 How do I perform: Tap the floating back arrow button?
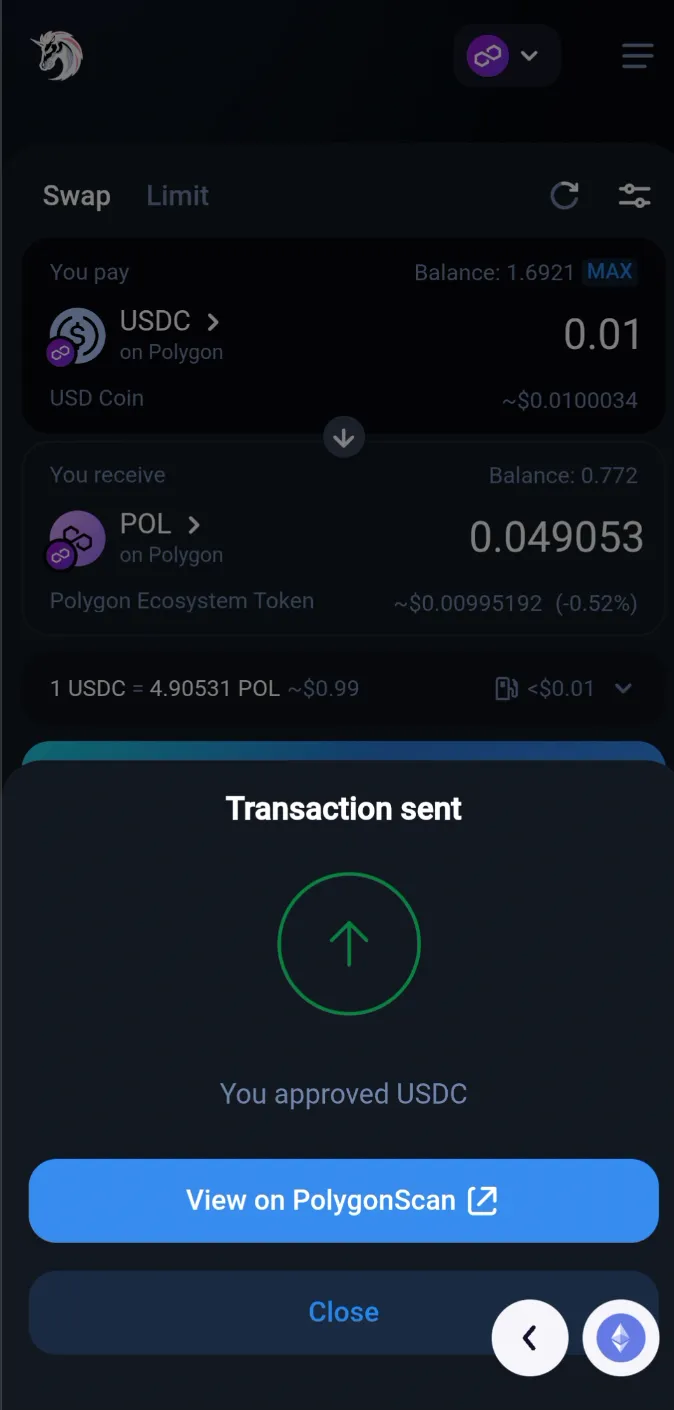[x=530, y=1338]
